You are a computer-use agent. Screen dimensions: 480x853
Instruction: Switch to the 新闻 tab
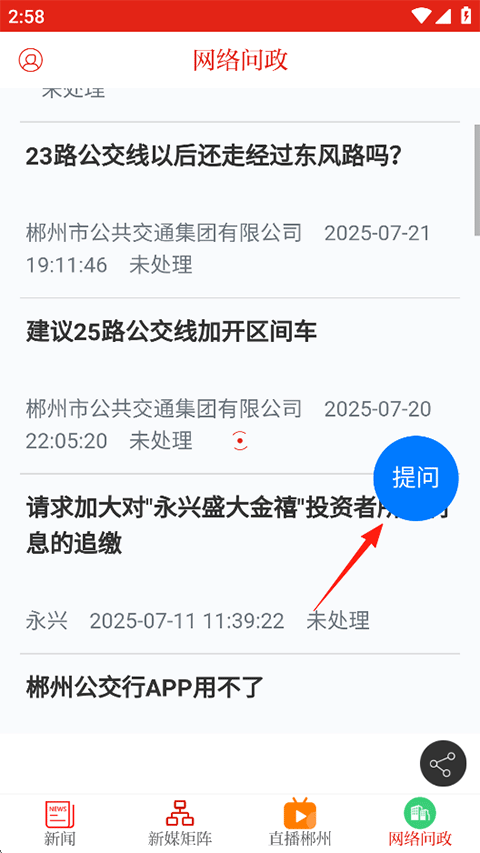(60, 823)
